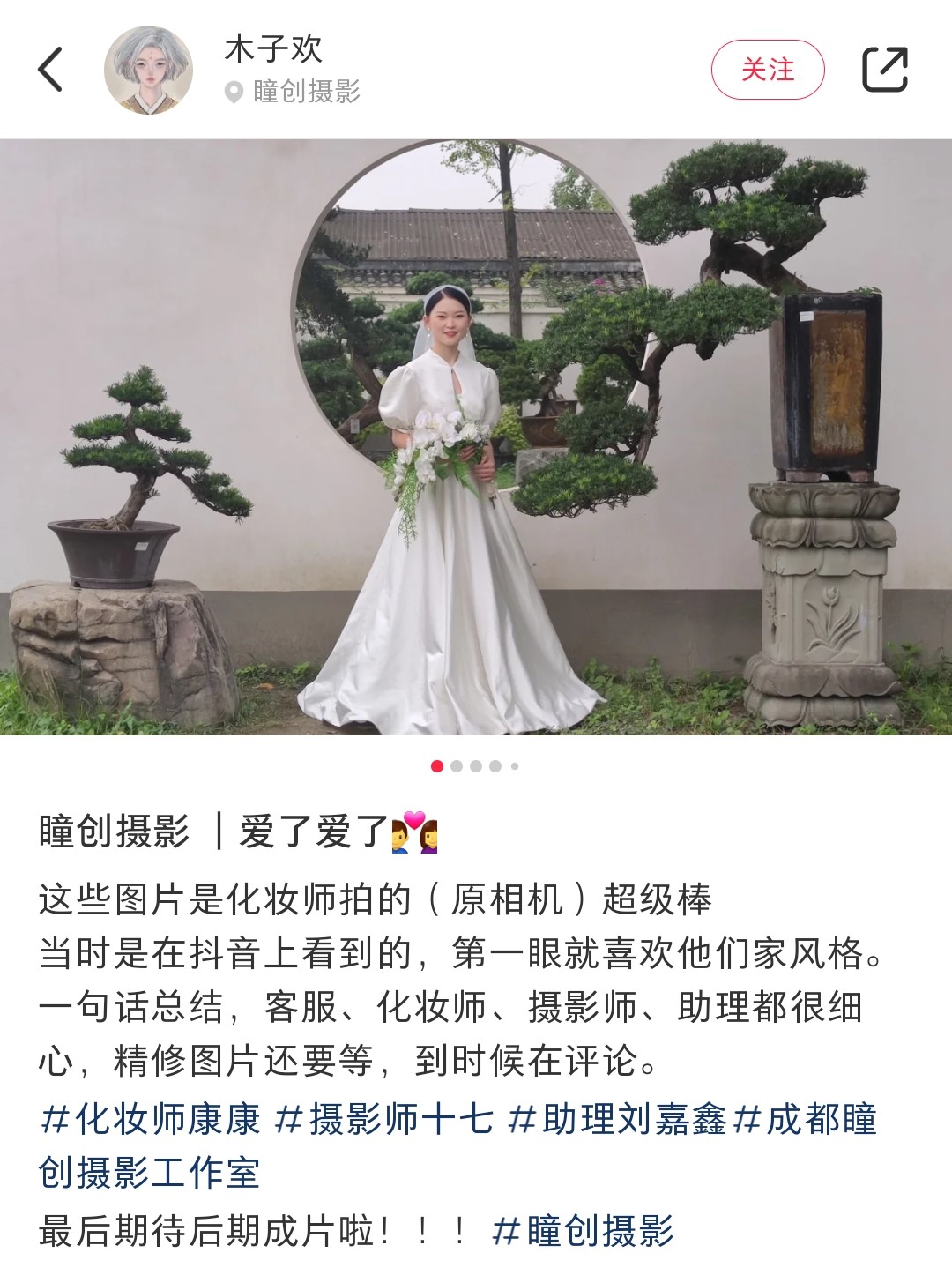Open the 瞳创摄影 location tag

point(294,92)
